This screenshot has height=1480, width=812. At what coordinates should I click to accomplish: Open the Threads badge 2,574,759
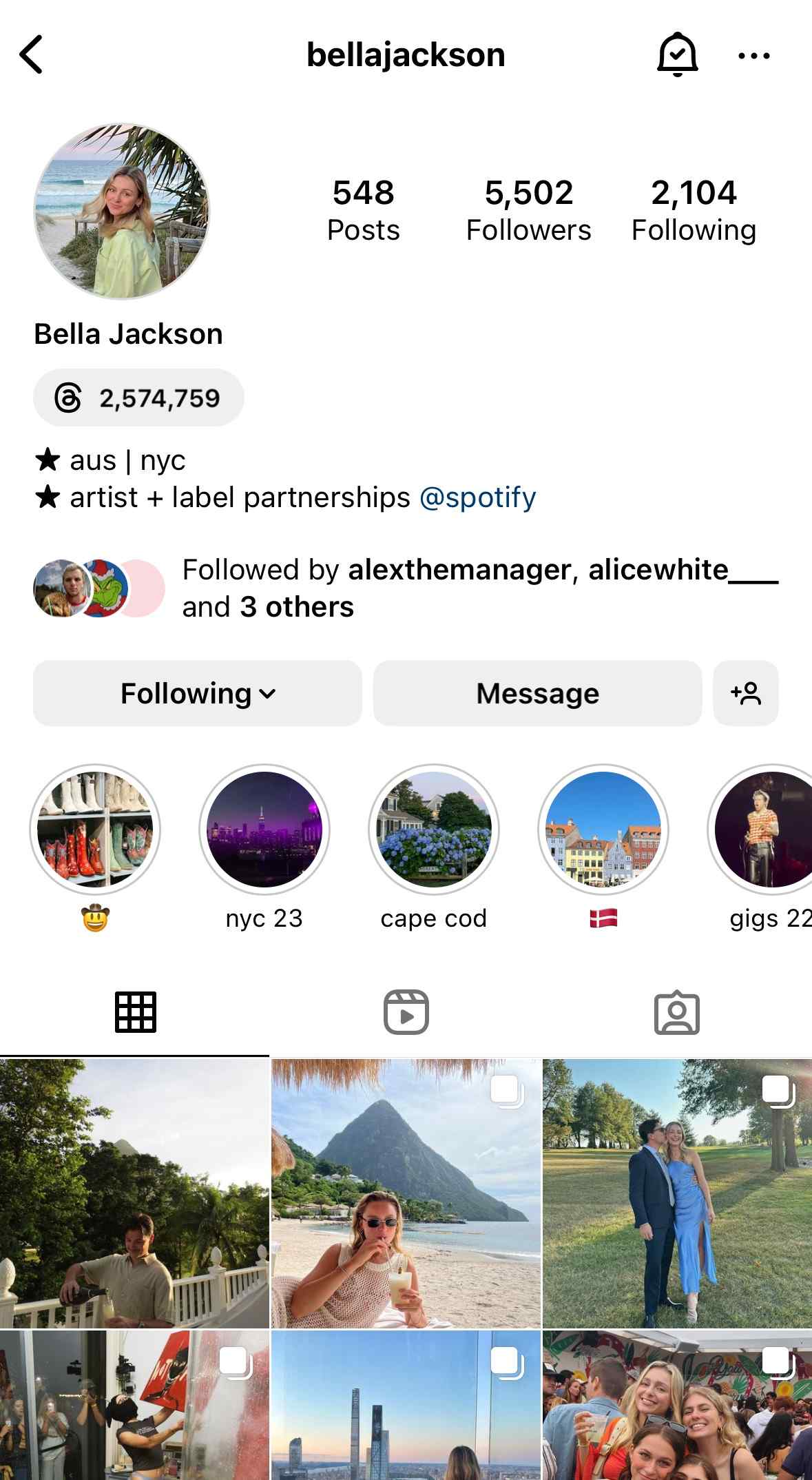(x=138, y=398)
